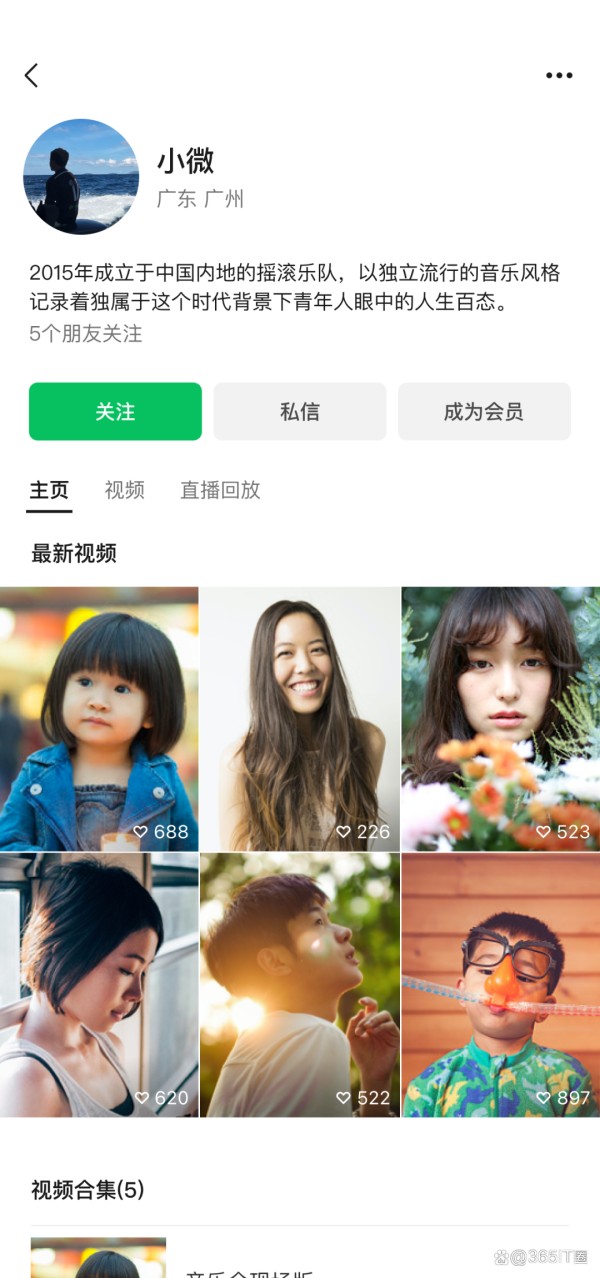Tap 小微's profile avatar

81,177
